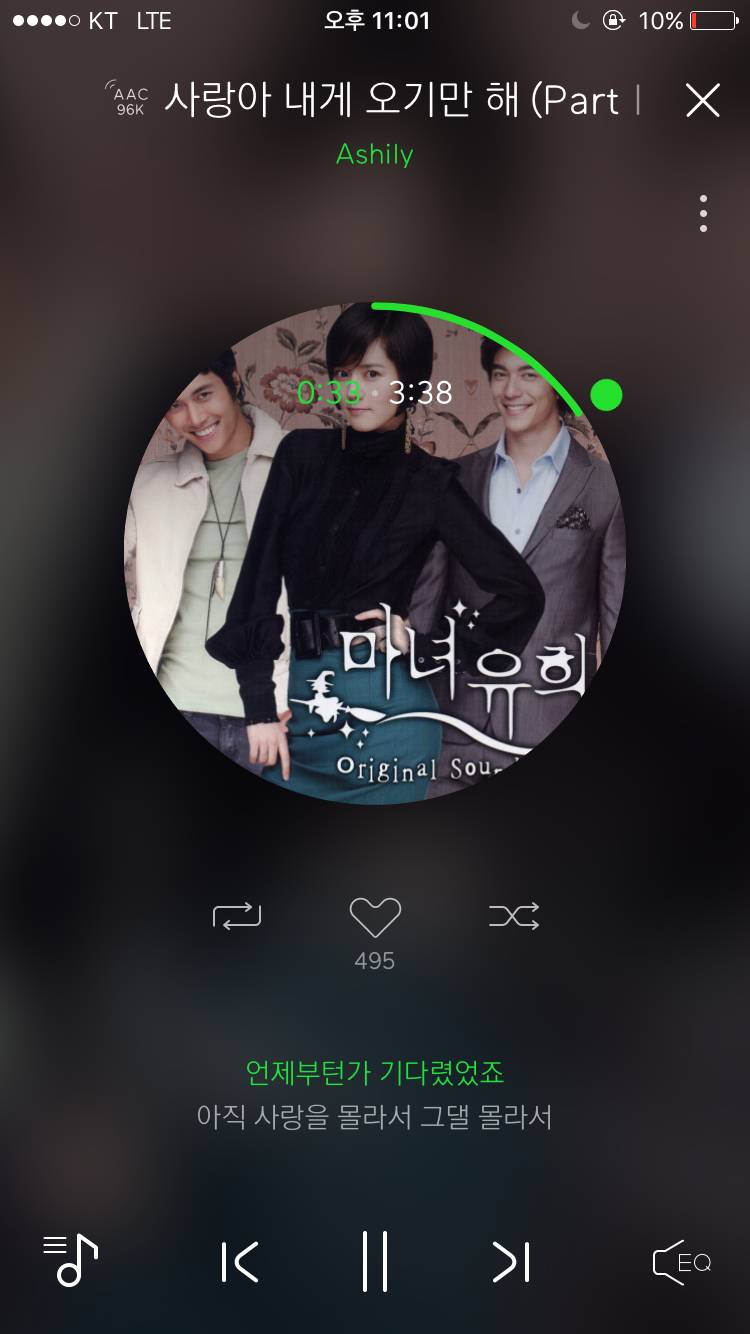Tap the AAC 96K audio quality badge

(129, 98)
